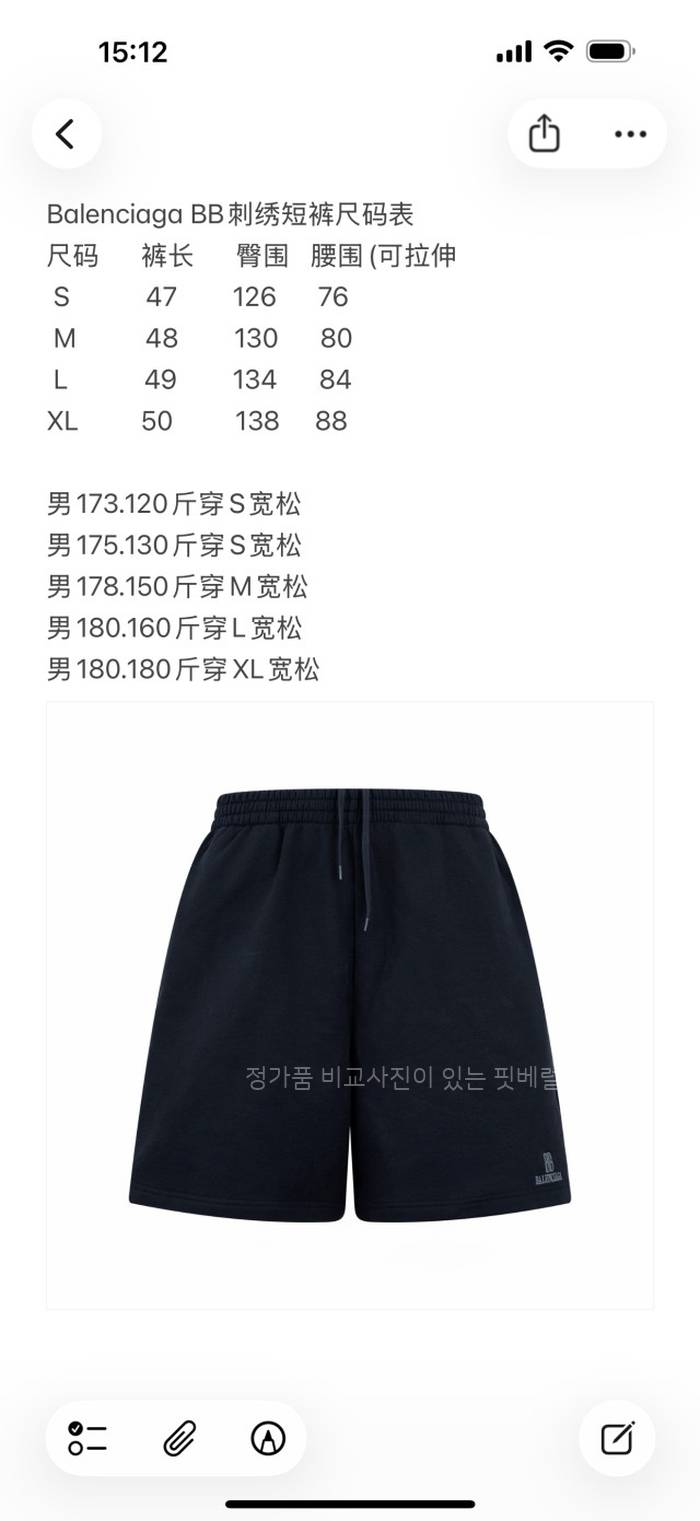
Task: Share this note
Action: coord(544,134)
